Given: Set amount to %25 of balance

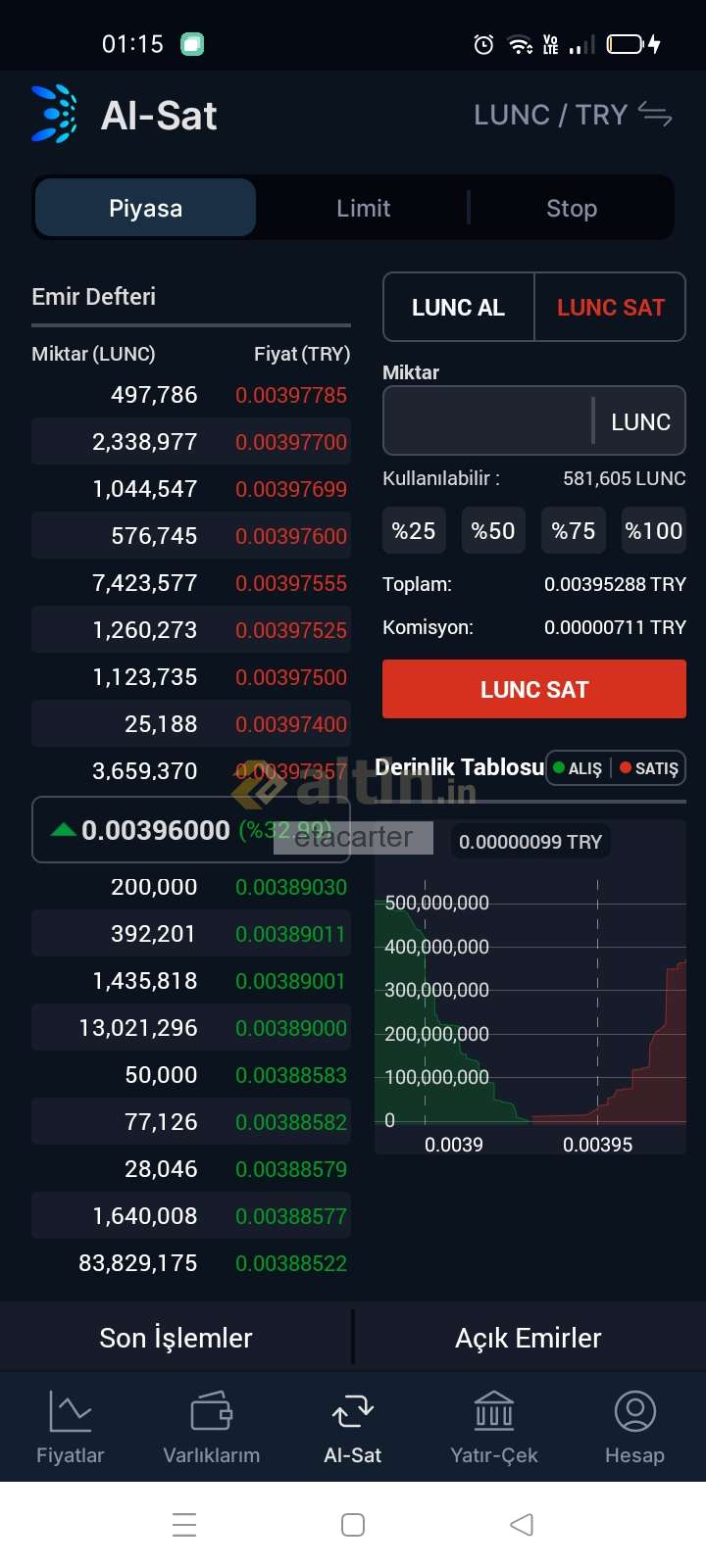Looking at the screenshot, I should pos(414,531).
